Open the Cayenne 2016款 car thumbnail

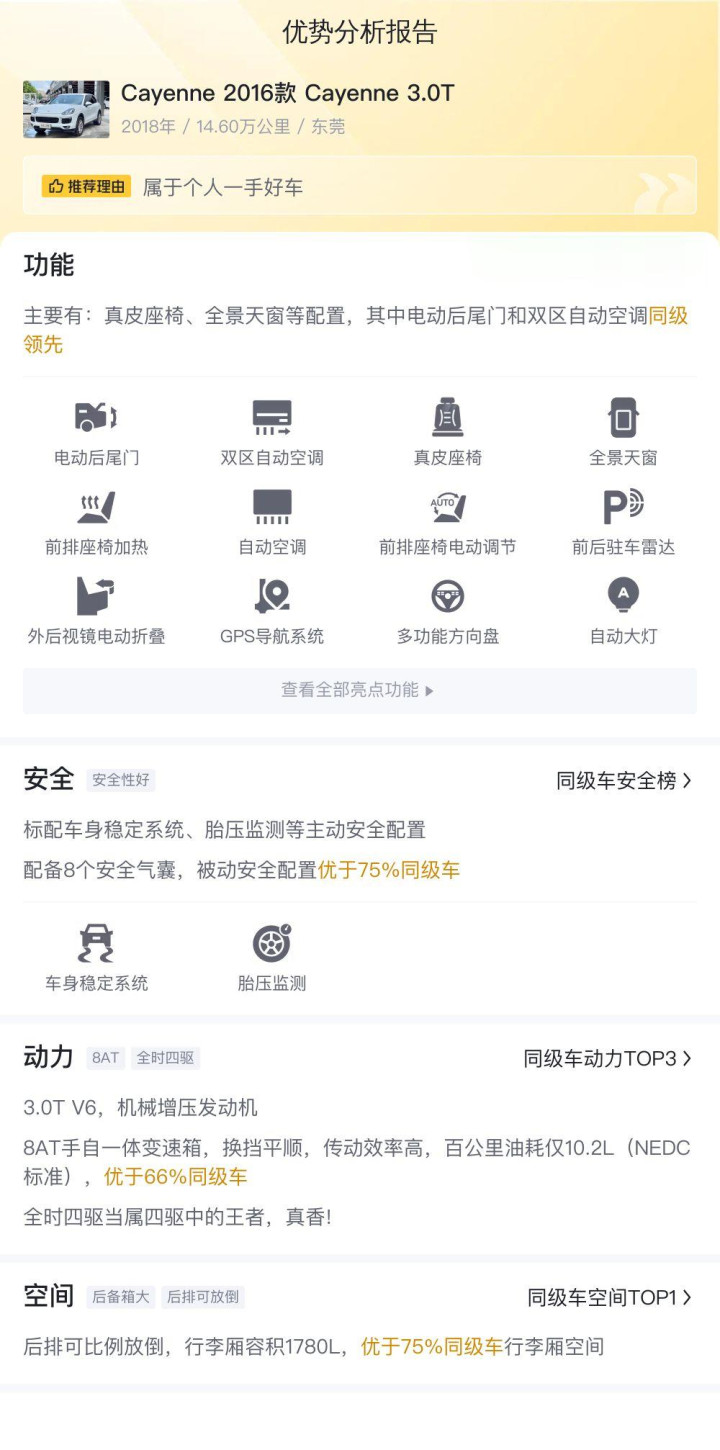[66, 109]
